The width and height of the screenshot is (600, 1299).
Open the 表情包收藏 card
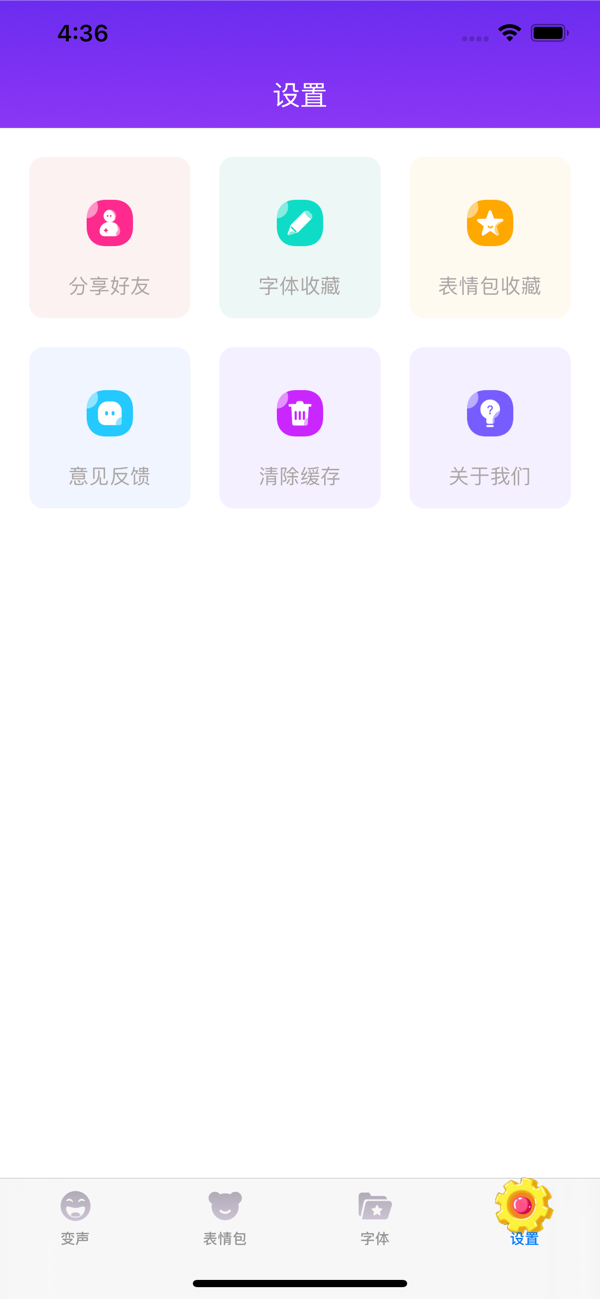point(490,238)
